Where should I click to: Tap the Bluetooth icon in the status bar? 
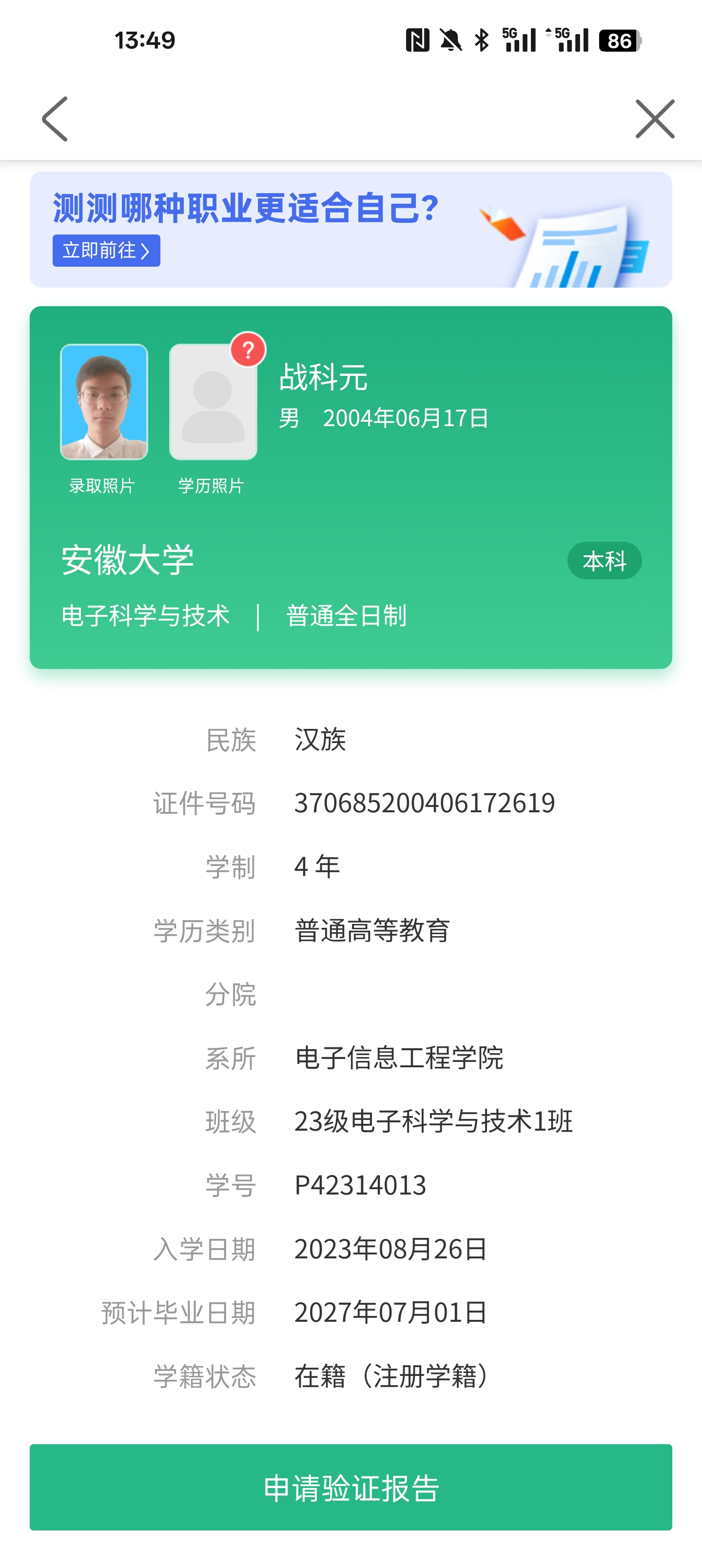[x=481, y=40]
